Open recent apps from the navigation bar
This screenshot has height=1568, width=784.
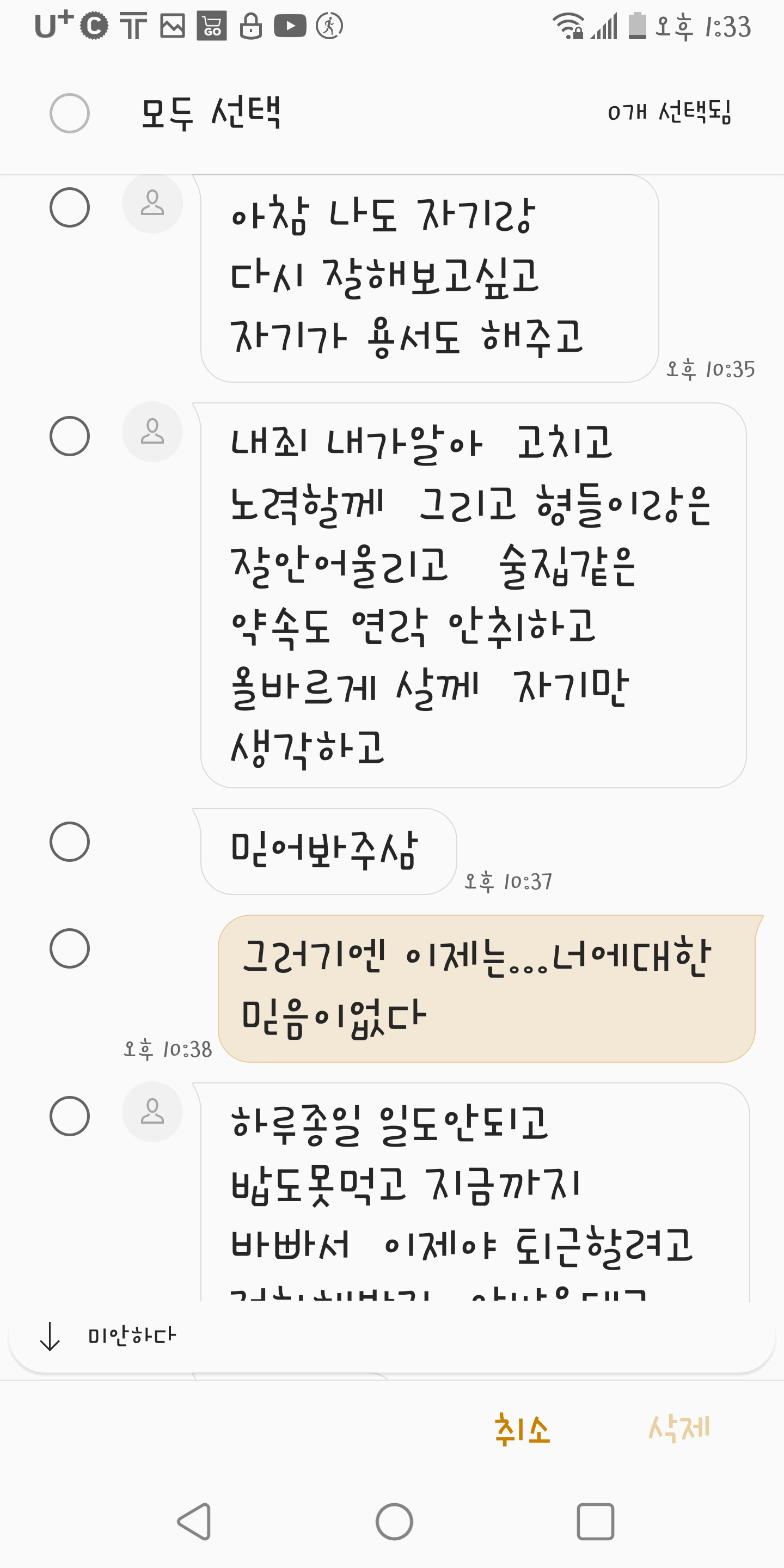(x=595, y=1521)
